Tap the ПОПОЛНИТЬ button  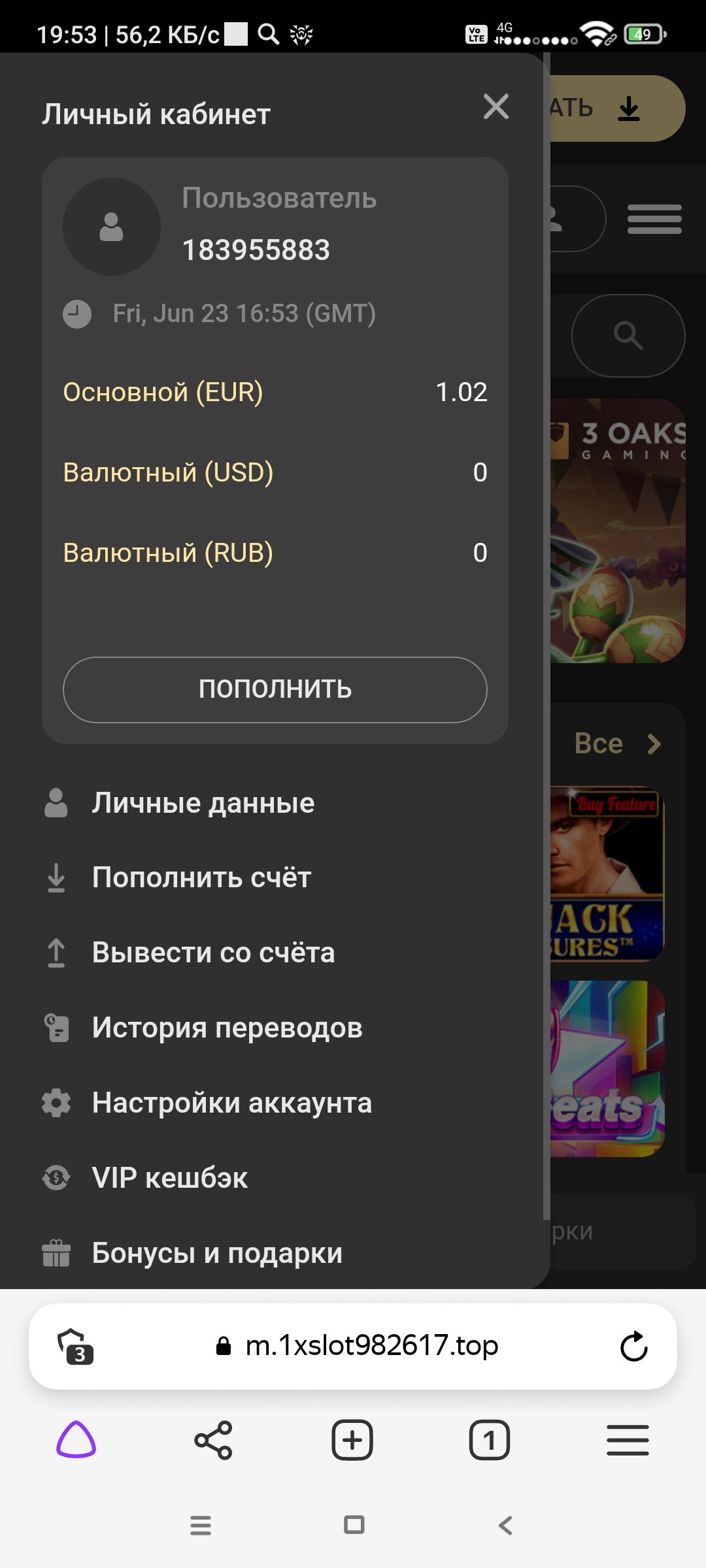pos(275,689)
